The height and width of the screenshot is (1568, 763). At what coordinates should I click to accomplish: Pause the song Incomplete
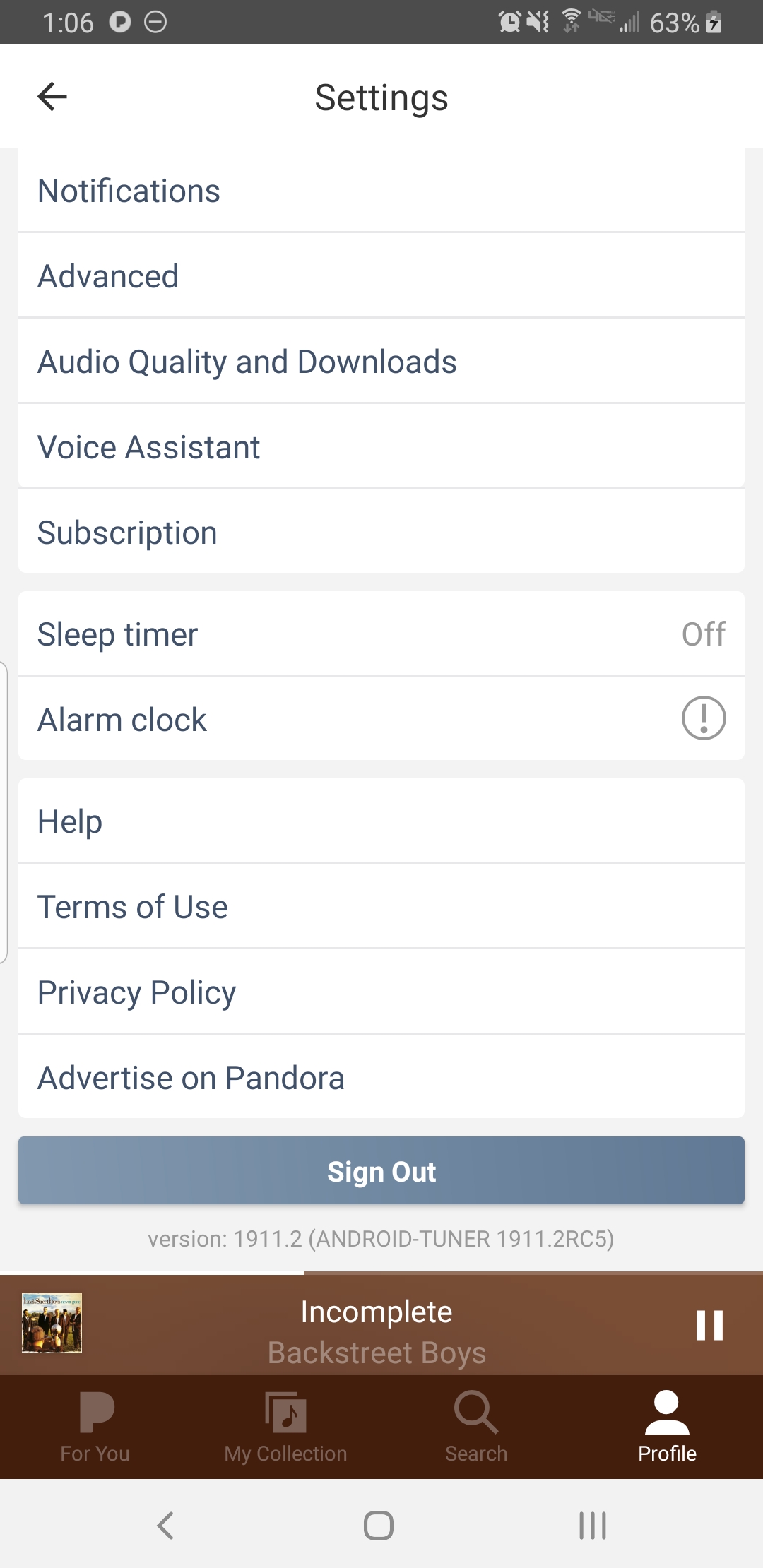coord(709,1325)
